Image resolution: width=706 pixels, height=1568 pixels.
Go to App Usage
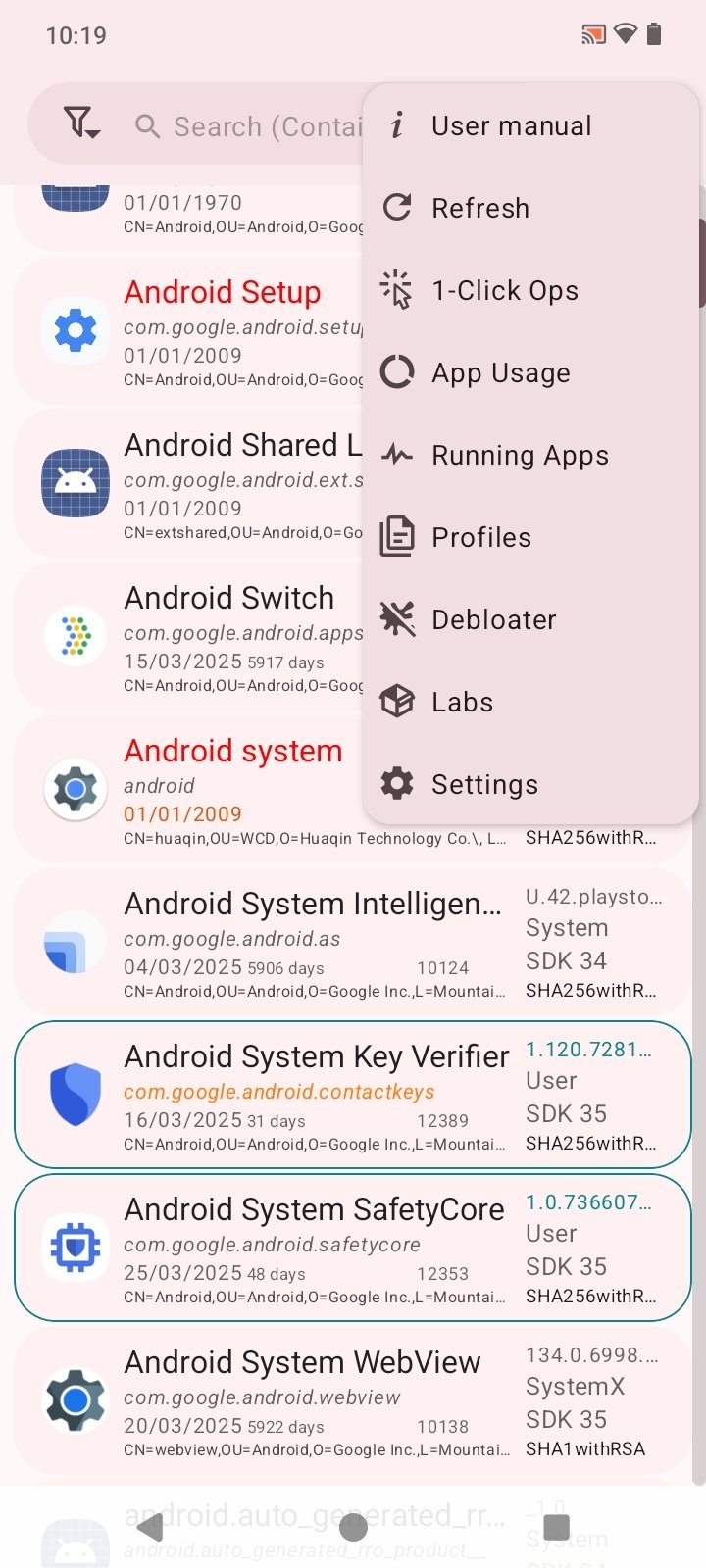[500, 373]
